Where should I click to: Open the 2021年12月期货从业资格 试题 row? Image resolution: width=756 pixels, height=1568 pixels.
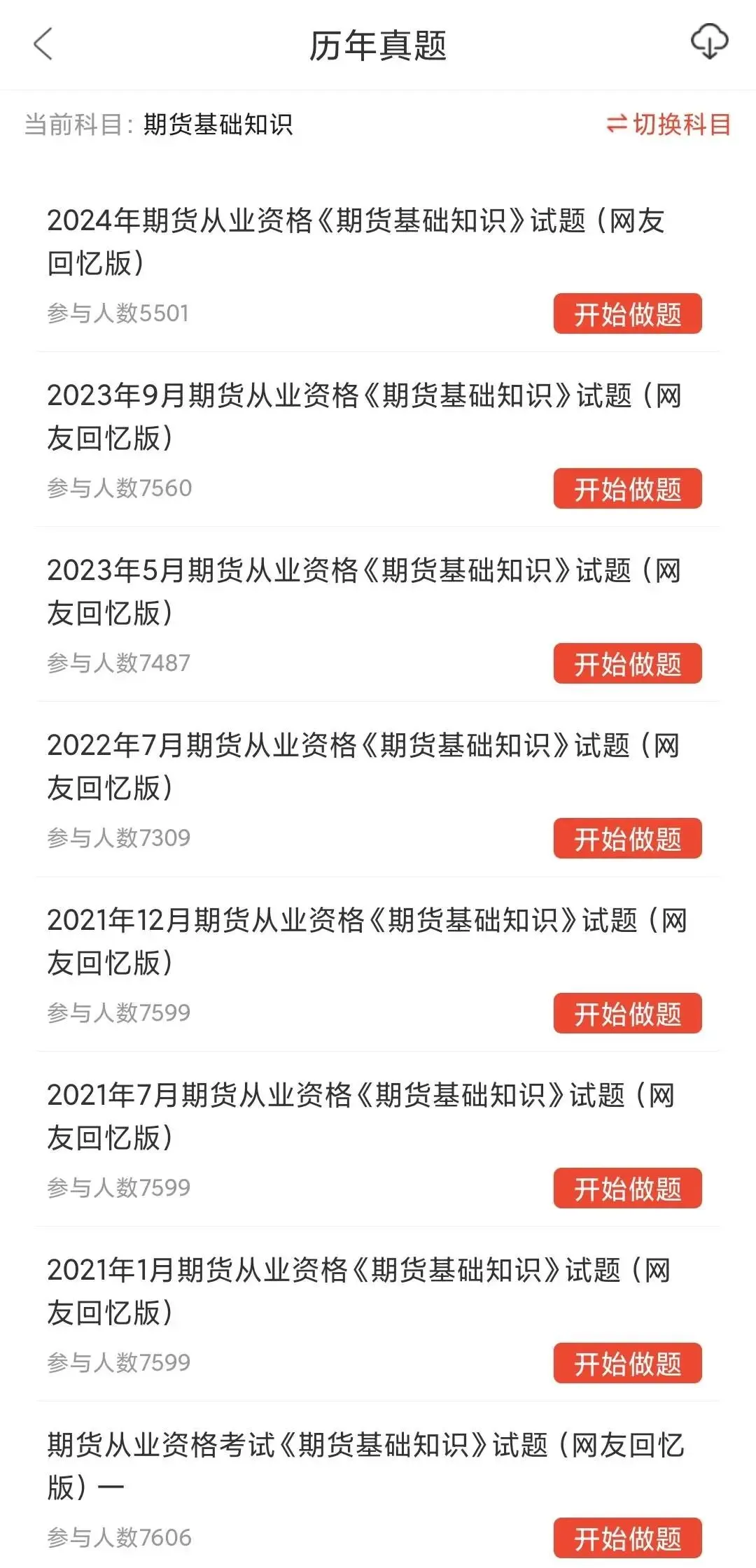point(367,941)
